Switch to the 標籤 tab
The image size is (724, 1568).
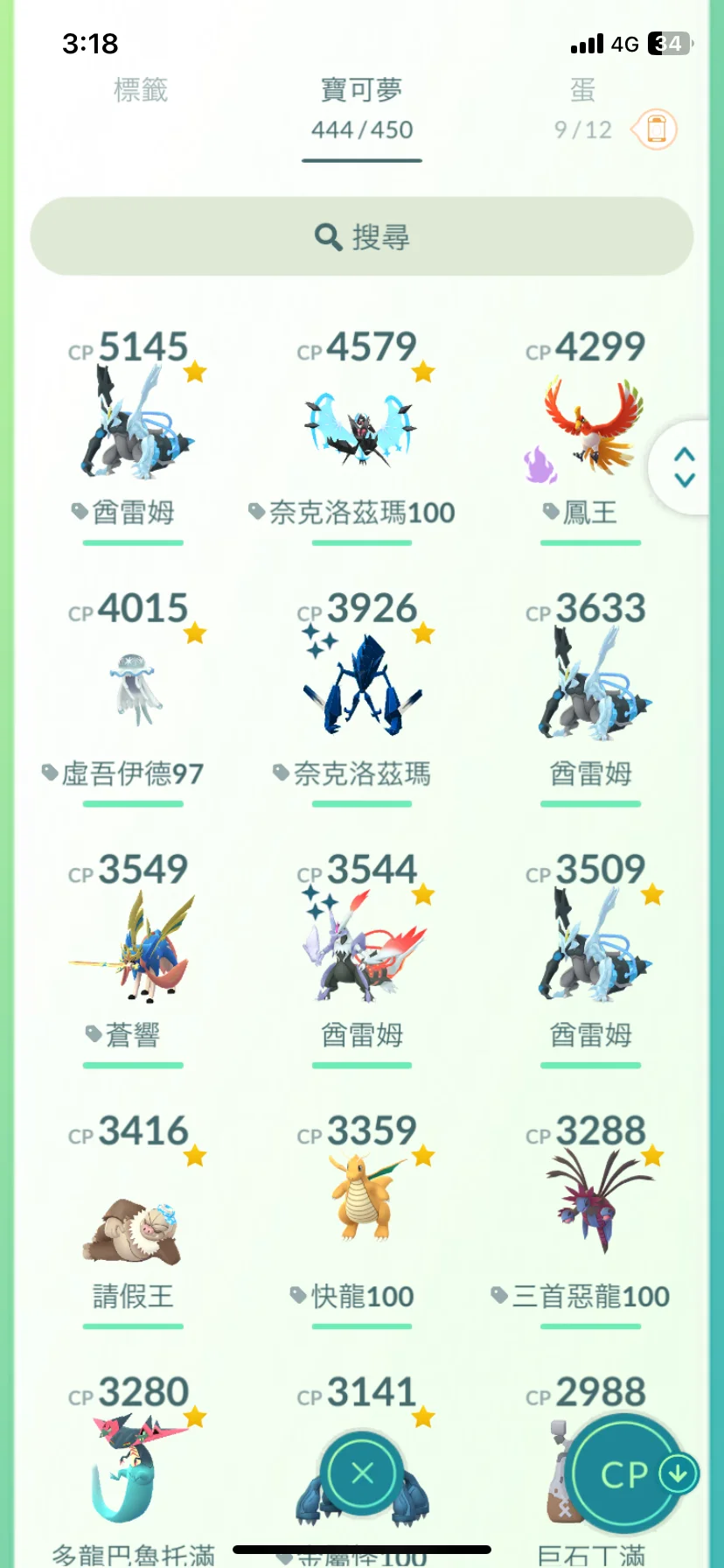[140, 90]
